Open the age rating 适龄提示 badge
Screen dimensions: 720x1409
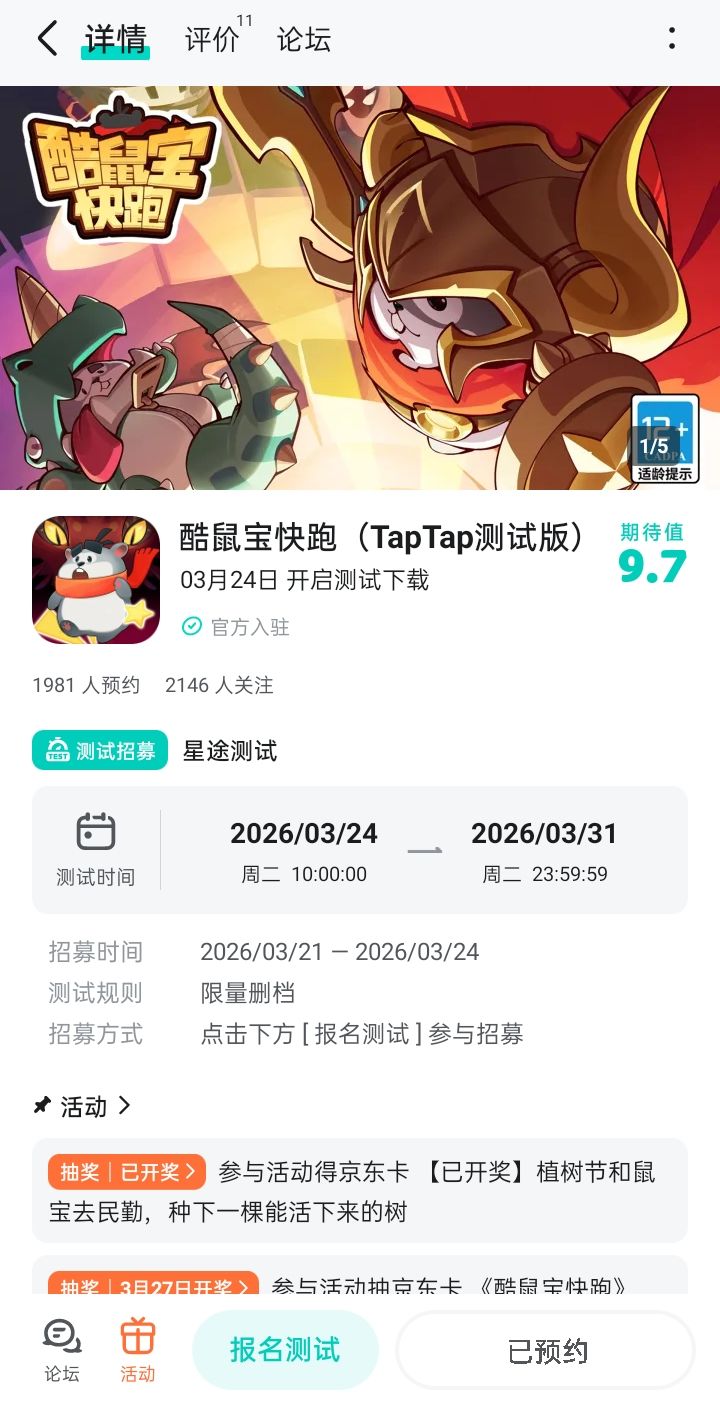[x=663, y=438]
